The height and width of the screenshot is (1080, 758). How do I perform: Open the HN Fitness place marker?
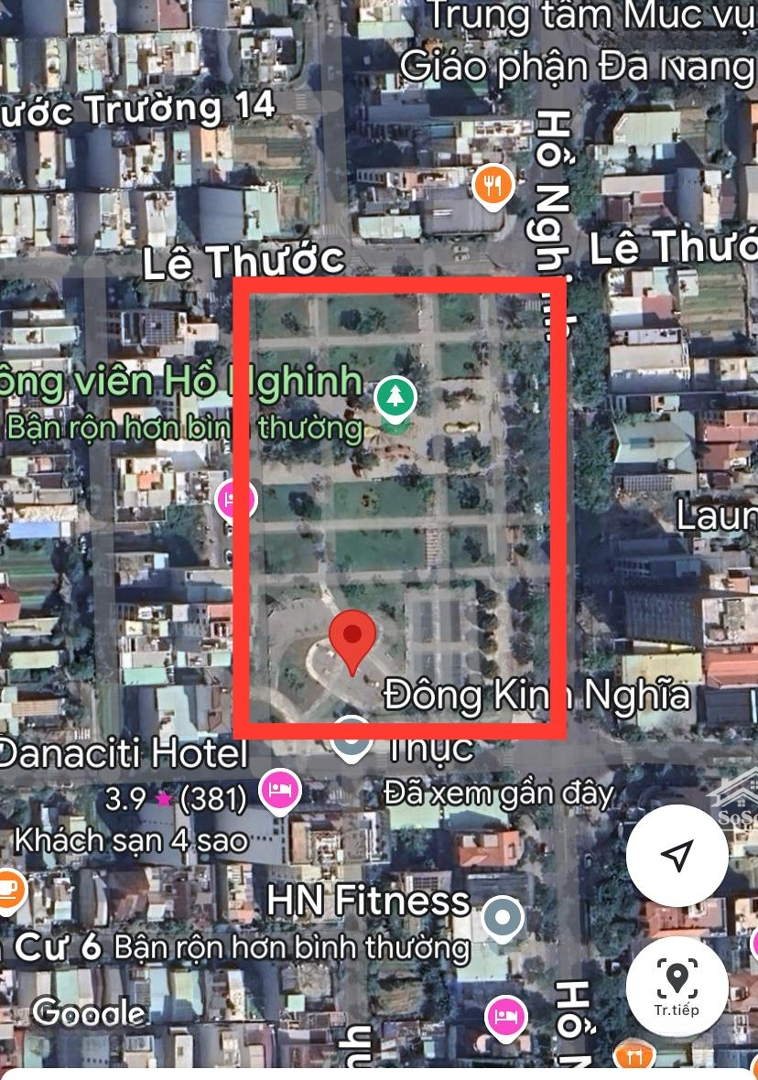point(502,917)
